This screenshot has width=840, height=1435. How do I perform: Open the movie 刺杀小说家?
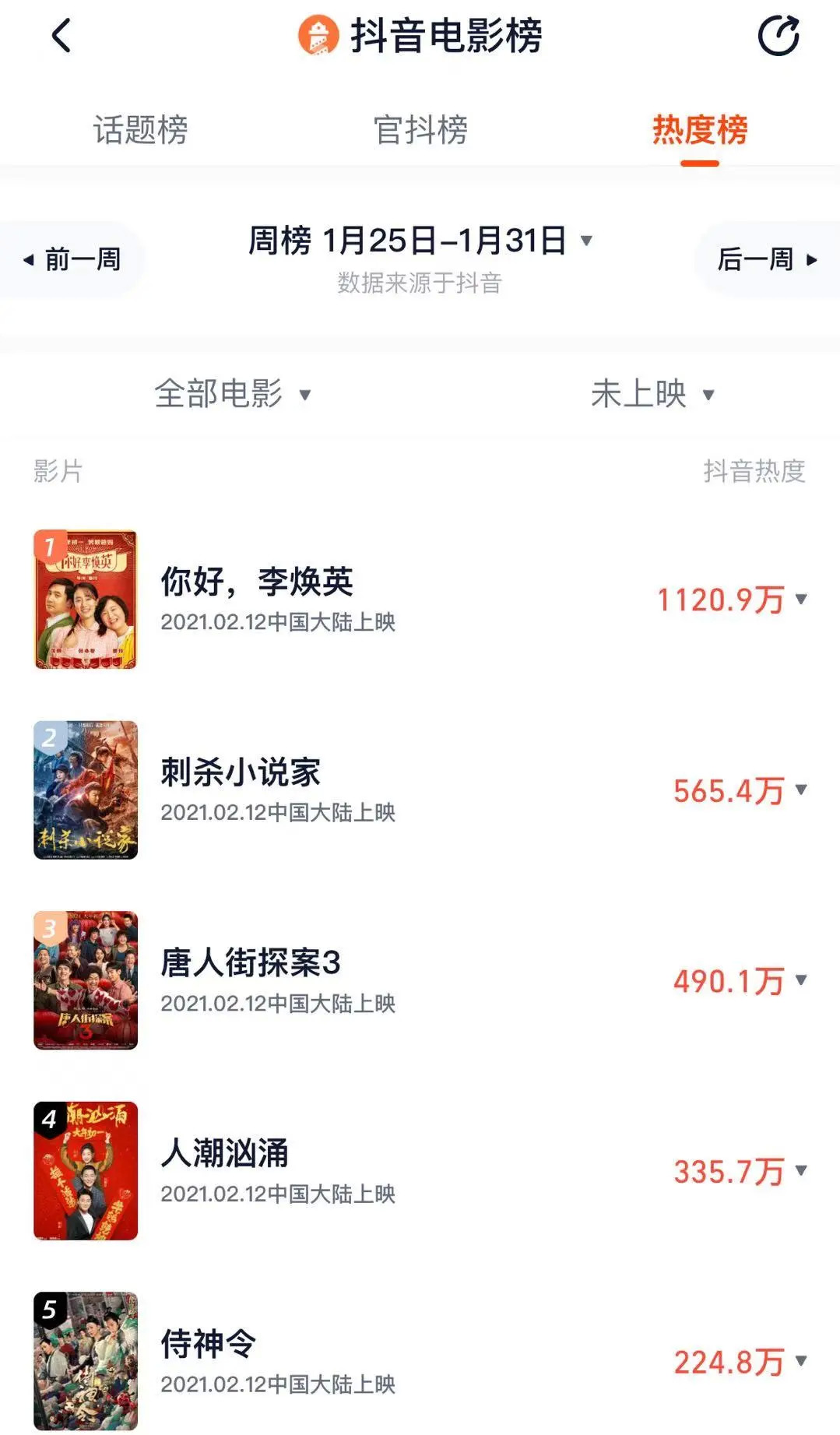pos(241,772)
